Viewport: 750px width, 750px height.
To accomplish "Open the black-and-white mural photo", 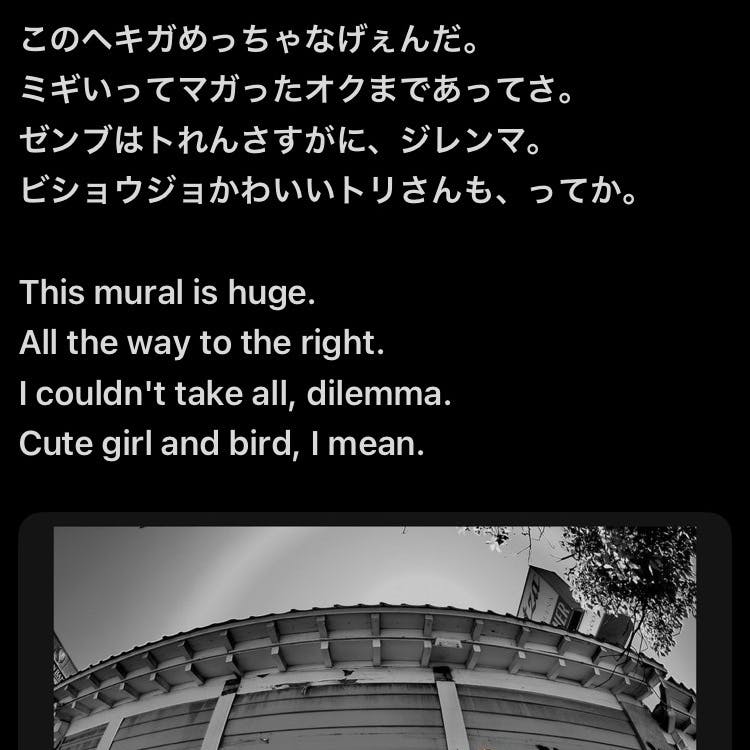I will [374, 640].
